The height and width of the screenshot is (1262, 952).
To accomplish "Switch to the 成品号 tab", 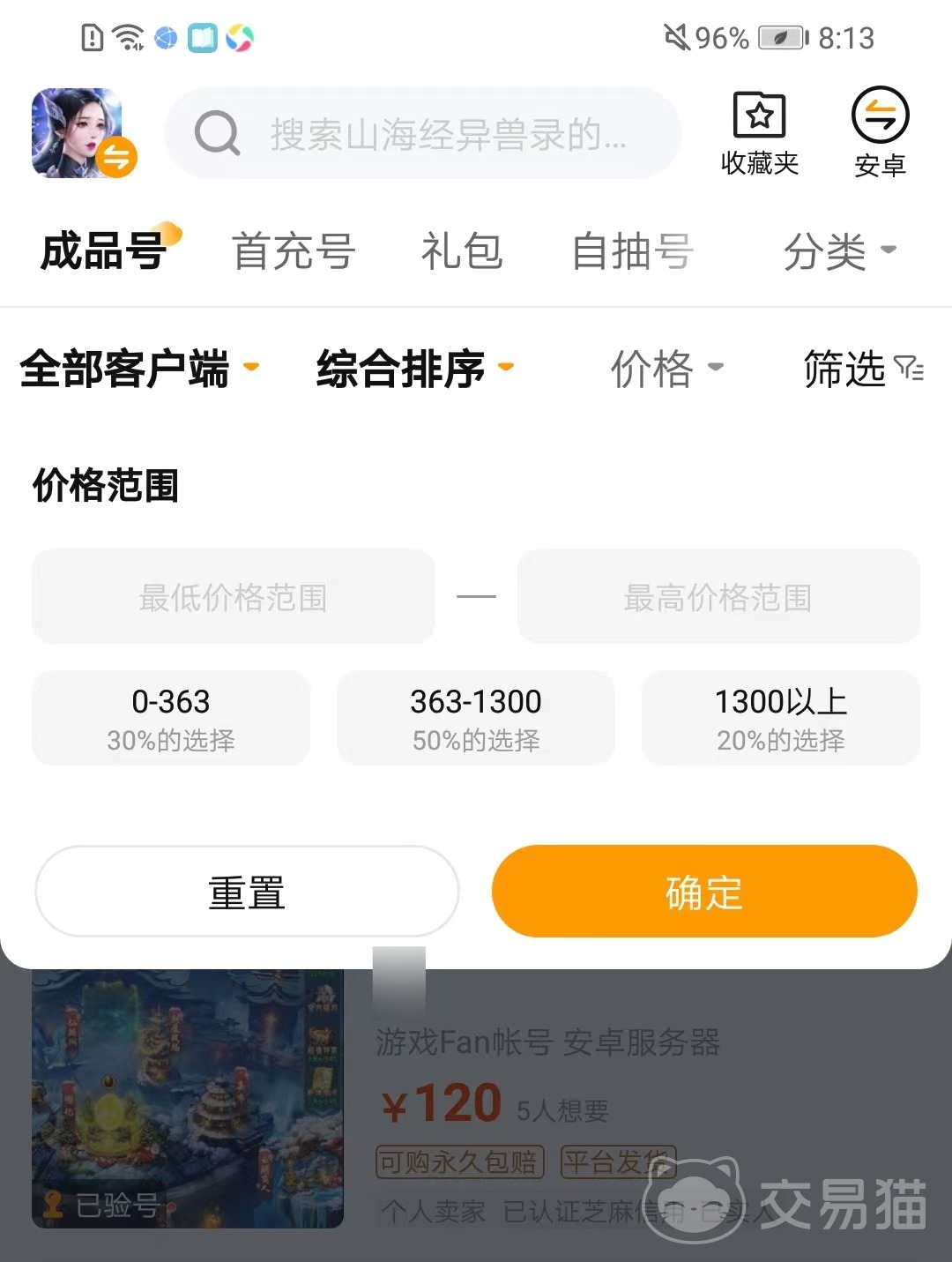I will tap(104, 250).
